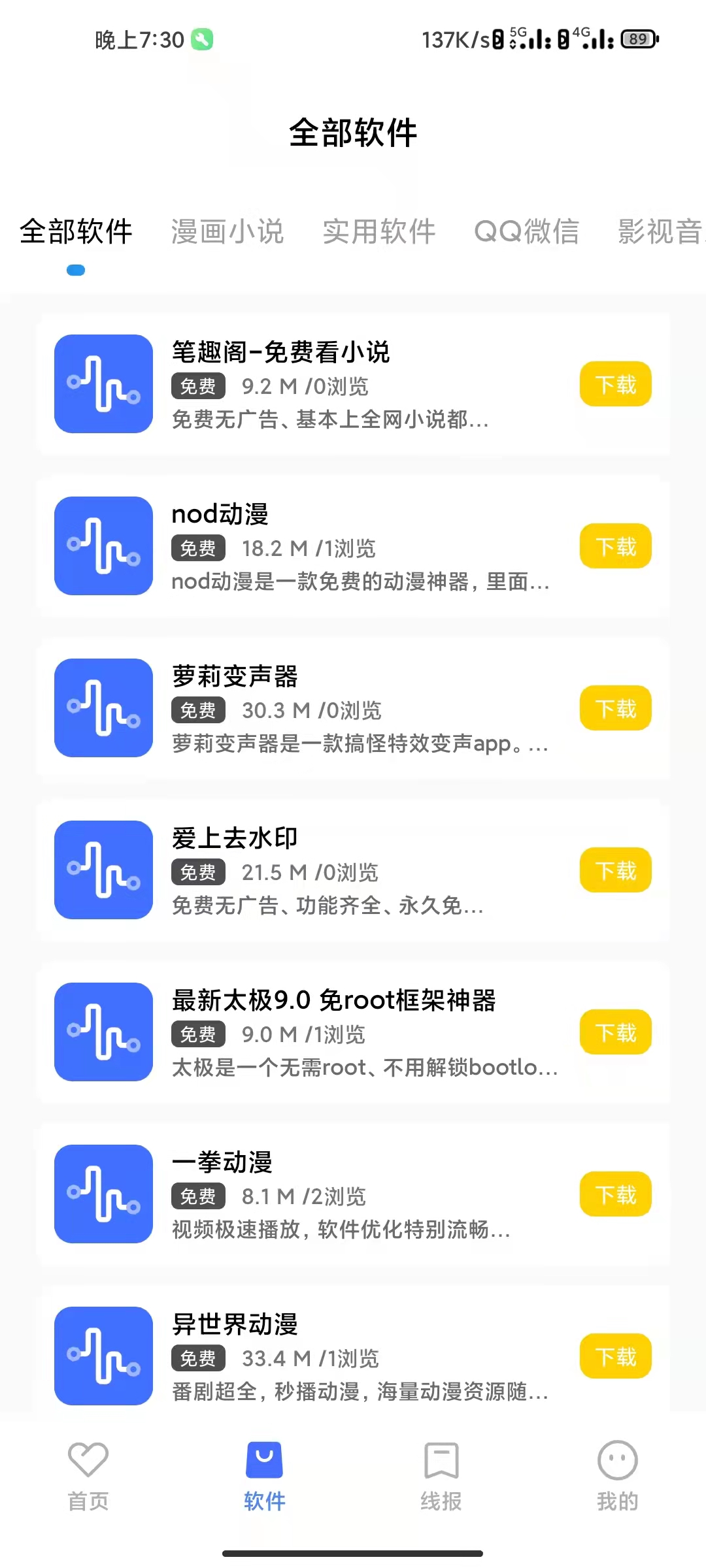The image size is (706, 1568).
Task: Hit 下载 next to 爱上去水印
Action: pos(615,870)
